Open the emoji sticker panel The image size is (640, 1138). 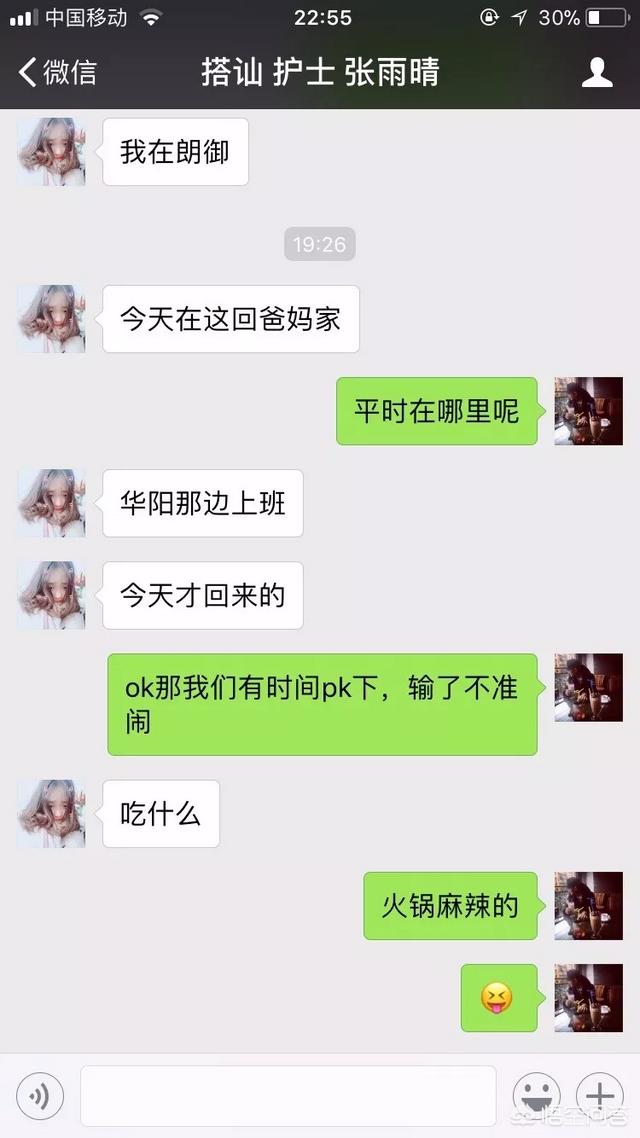536,1095
